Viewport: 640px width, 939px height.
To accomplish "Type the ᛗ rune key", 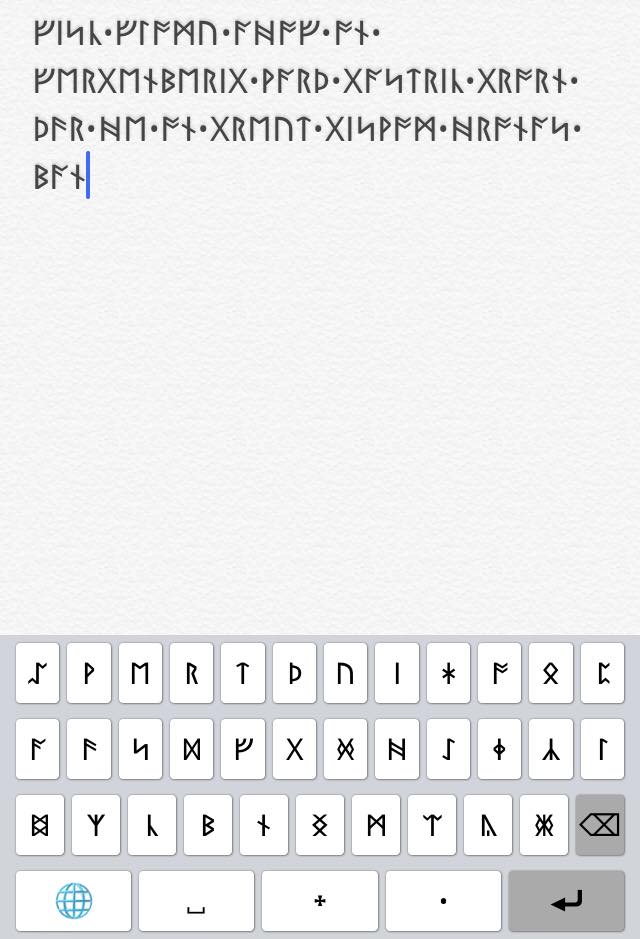I will [x=376, y=825].
